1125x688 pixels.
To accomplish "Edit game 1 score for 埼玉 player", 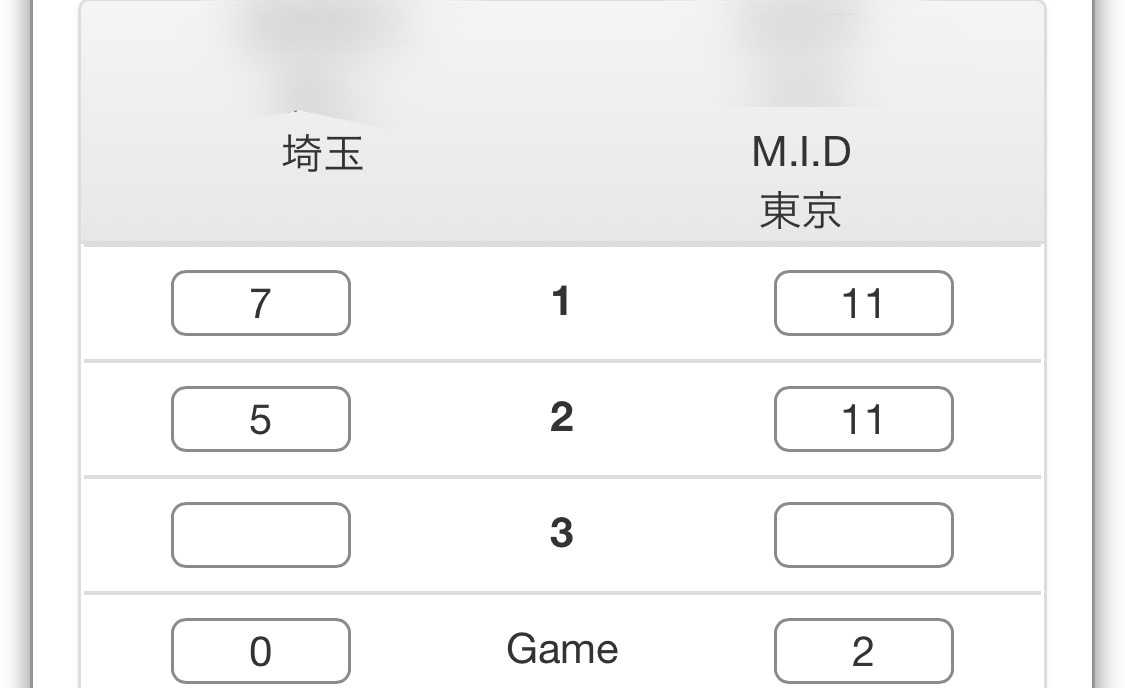I will tap(261, 303).
